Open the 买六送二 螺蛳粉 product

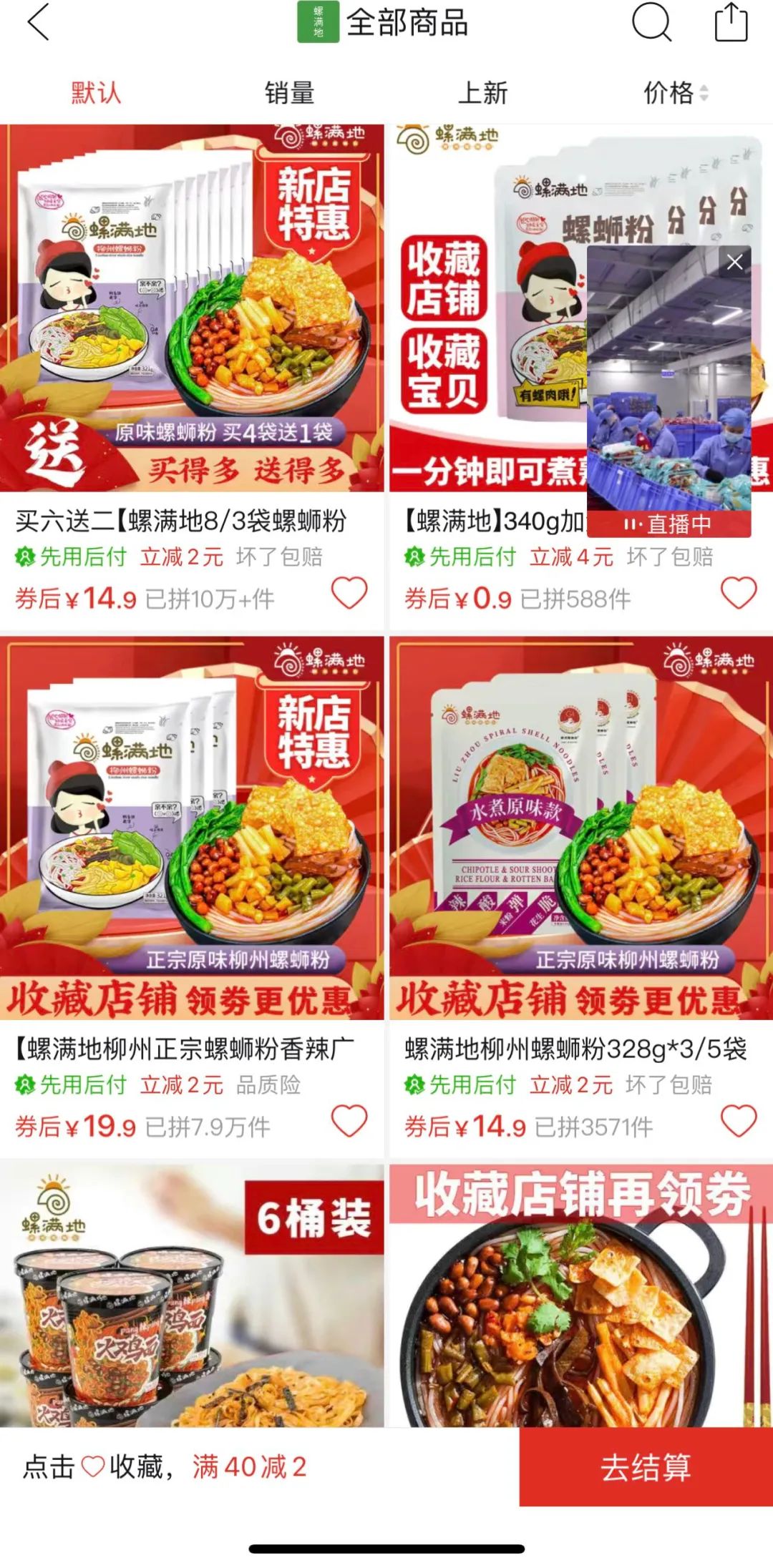pyautogui.click(x=192, y=308)
